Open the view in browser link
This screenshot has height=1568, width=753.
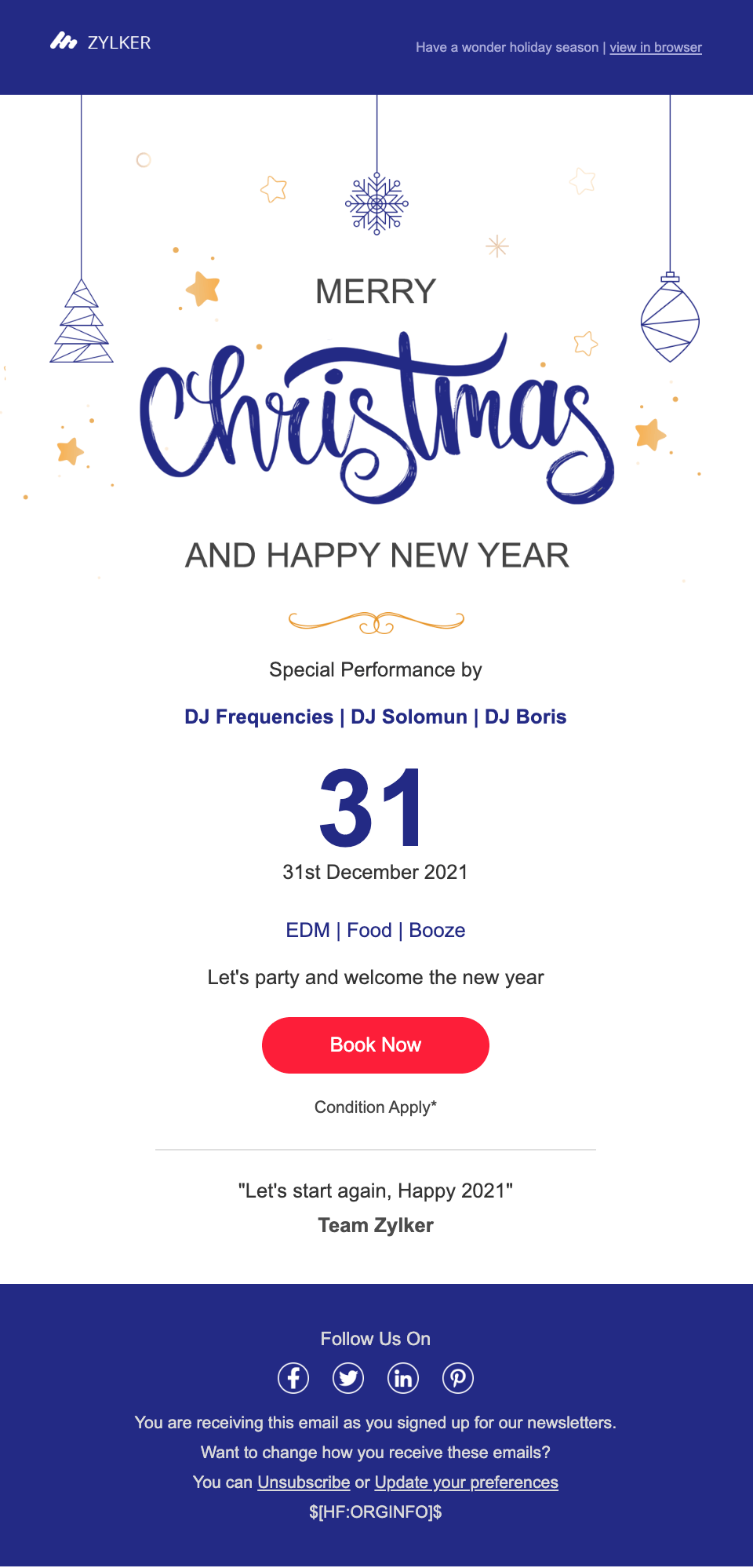pyautogui.click(x=655, y=47)
